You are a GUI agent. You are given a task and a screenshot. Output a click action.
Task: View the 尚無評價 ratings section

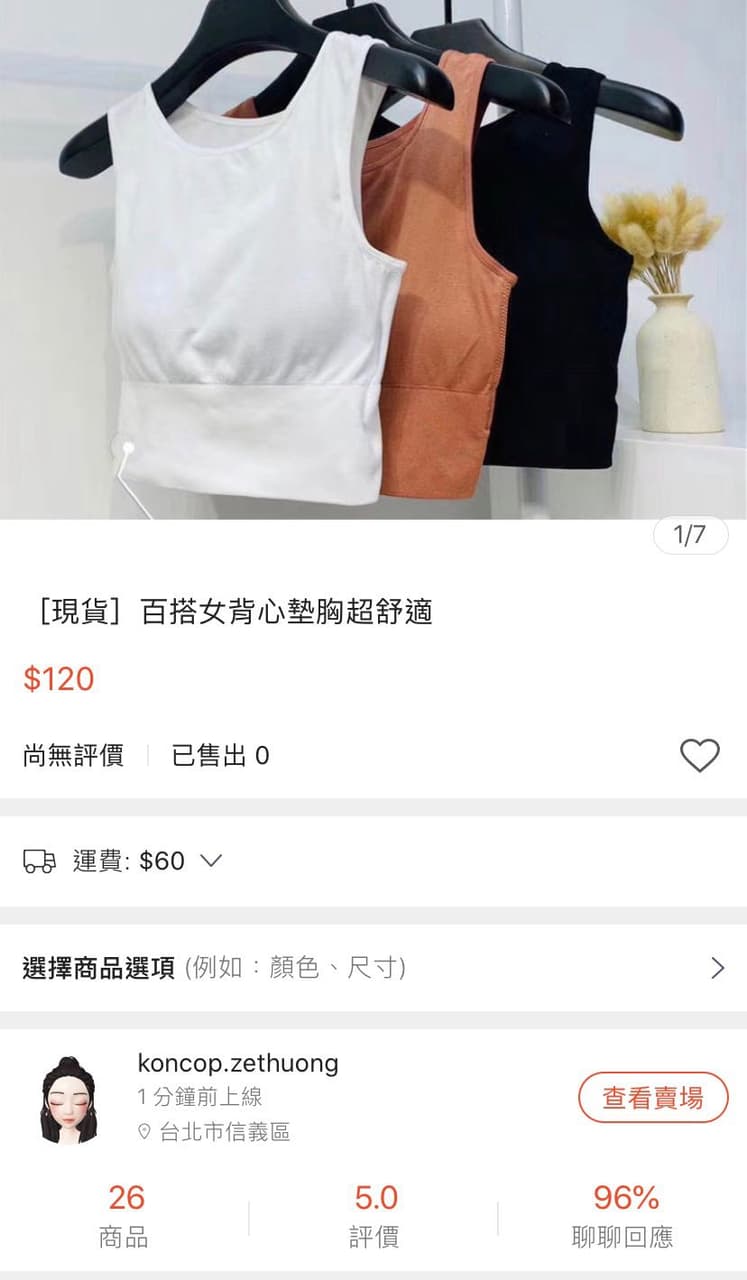click(x=73, y=757)
